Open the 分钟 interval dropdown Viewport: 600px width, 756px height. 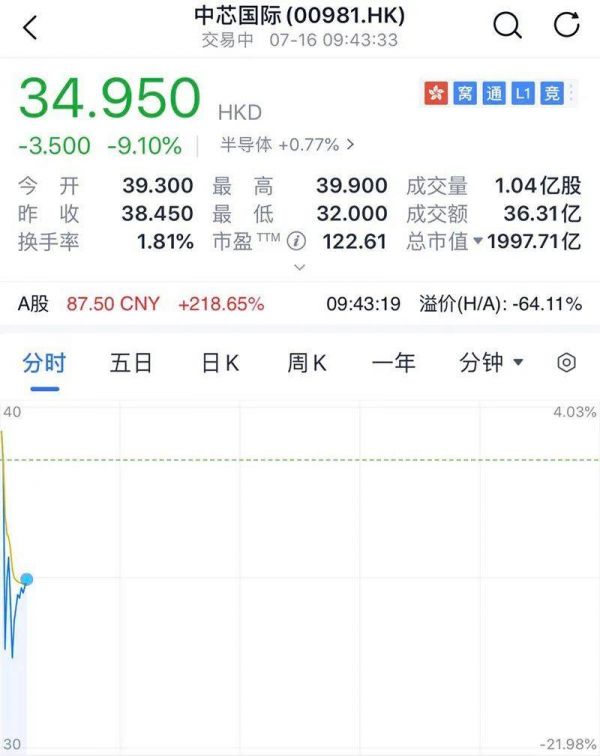pyautogui.click(x=491, y=363)
